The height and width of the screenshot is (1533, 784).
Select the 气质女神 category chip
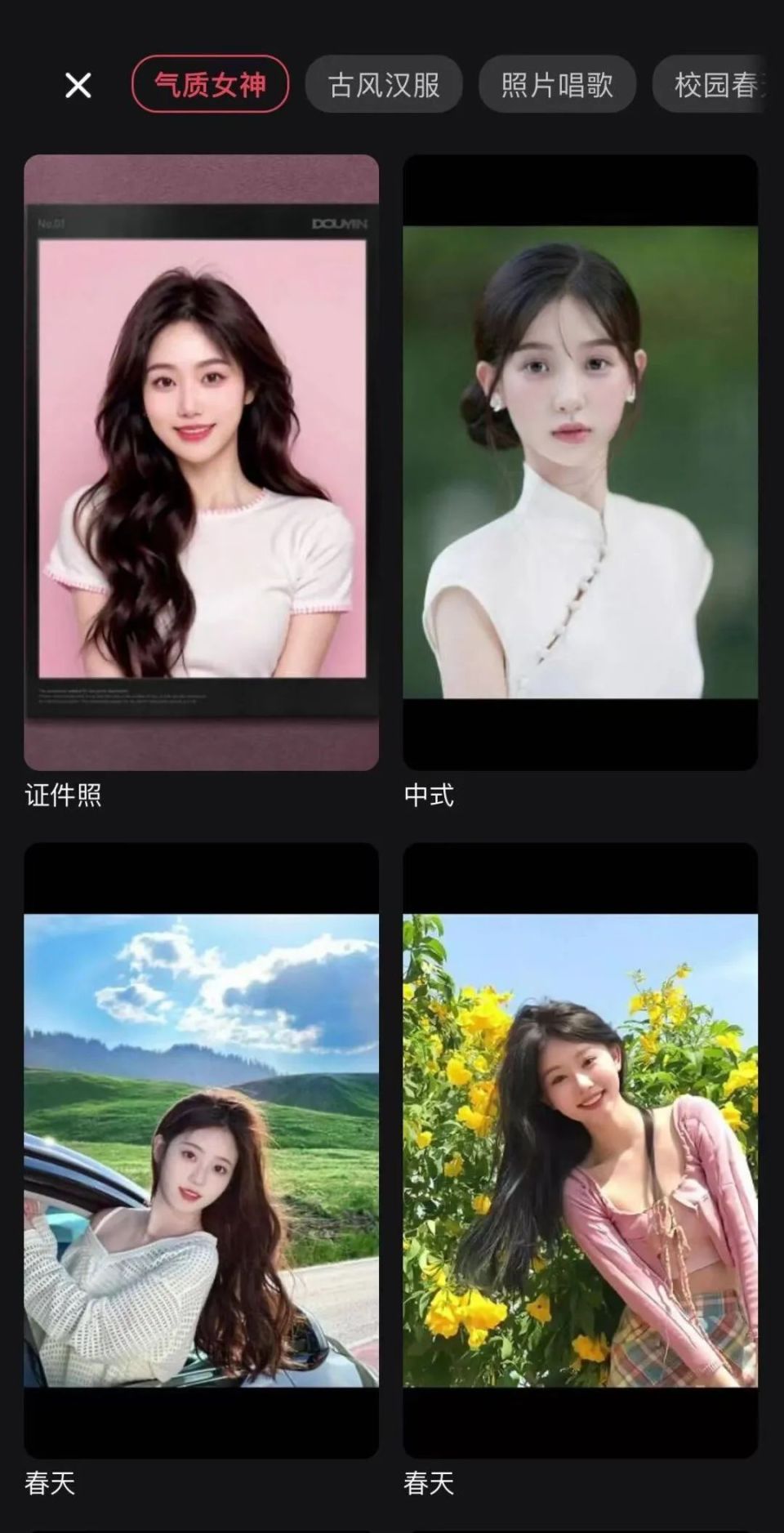tap(210, 84)
